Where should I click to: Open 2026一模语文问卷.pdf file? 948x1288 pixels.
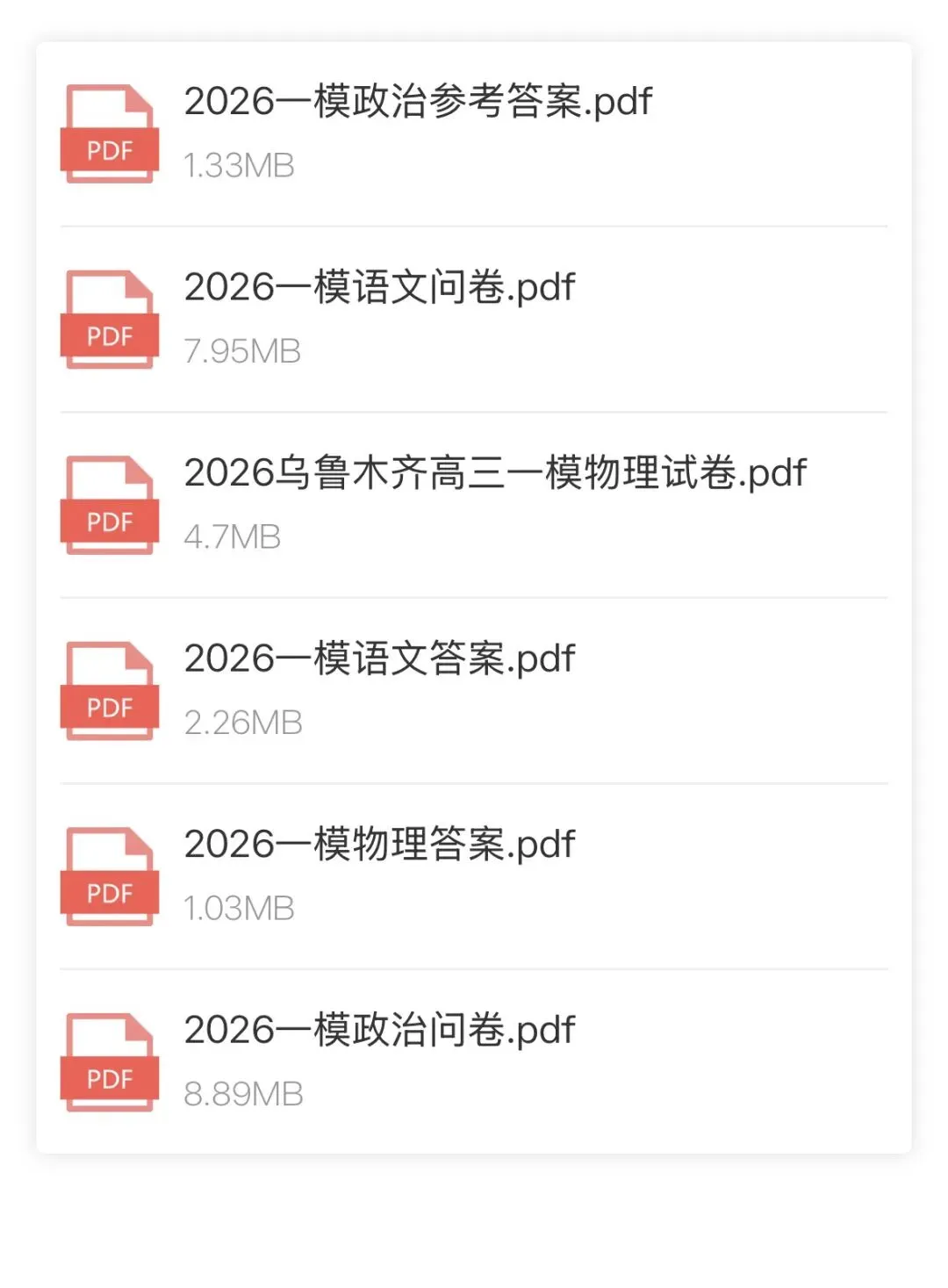pyautogui.click(x=379, y=288)
